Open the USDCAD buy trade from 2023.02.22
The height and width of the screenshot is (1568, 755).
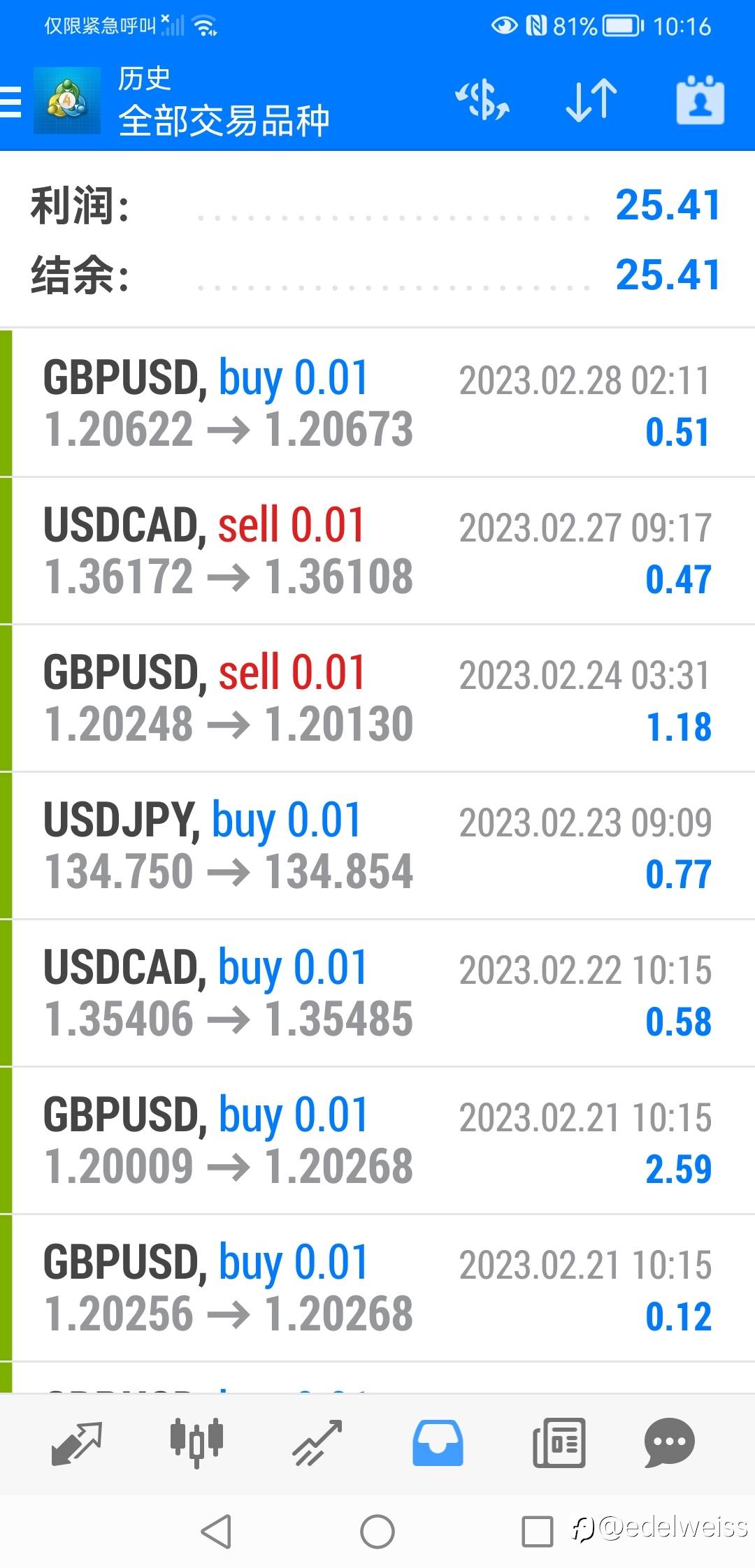[377, 993]
